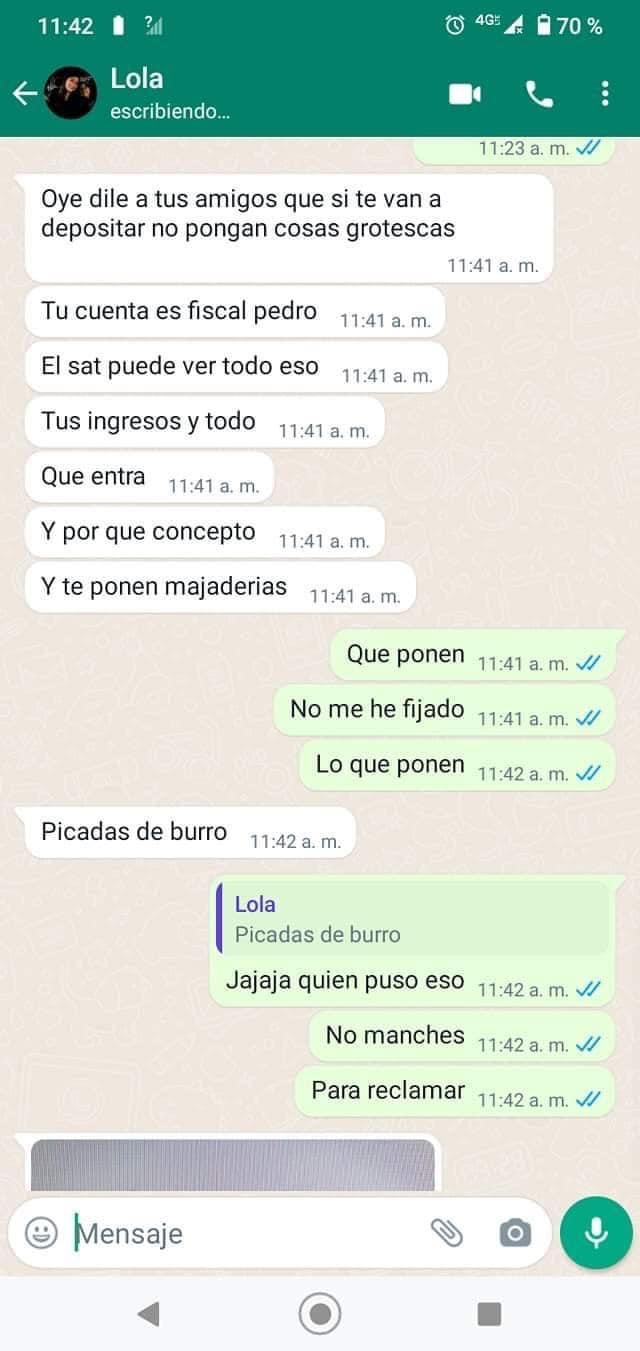Start a video call with Lola
Image resolution: width=640 pixels, height=1351 pixels.
[x=464, y=94]
